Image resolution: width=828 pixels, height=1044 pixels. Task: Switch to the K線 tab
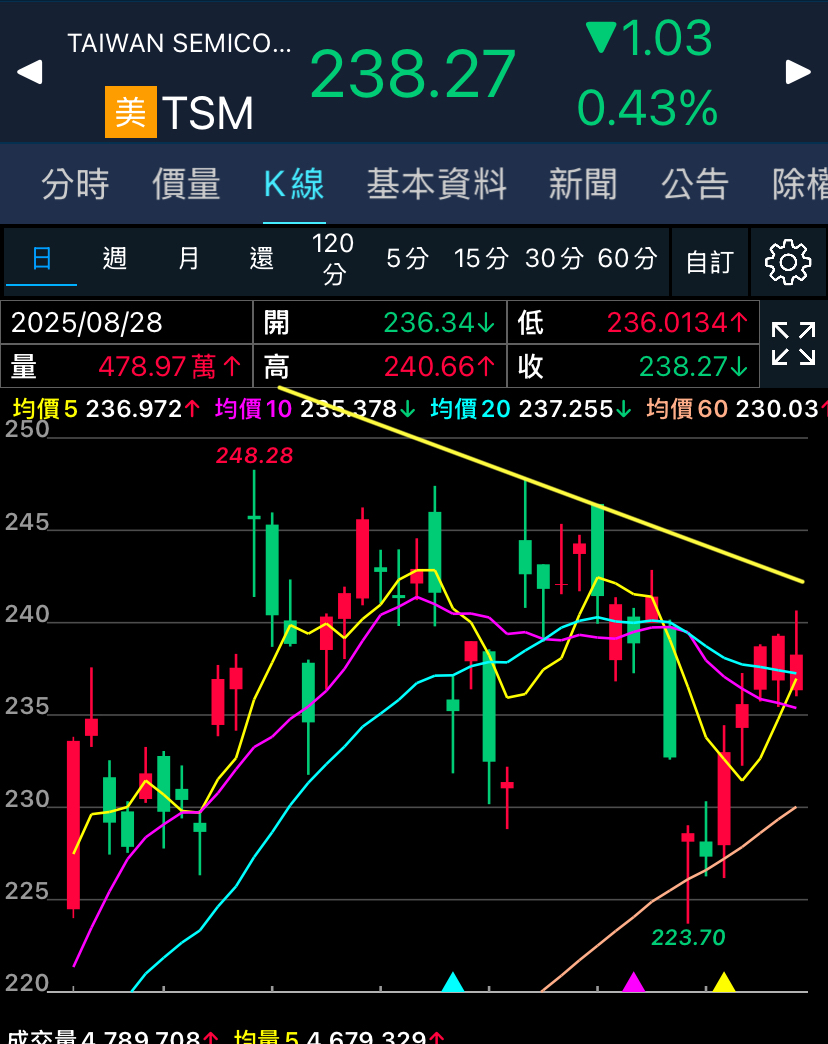(294, 185)
